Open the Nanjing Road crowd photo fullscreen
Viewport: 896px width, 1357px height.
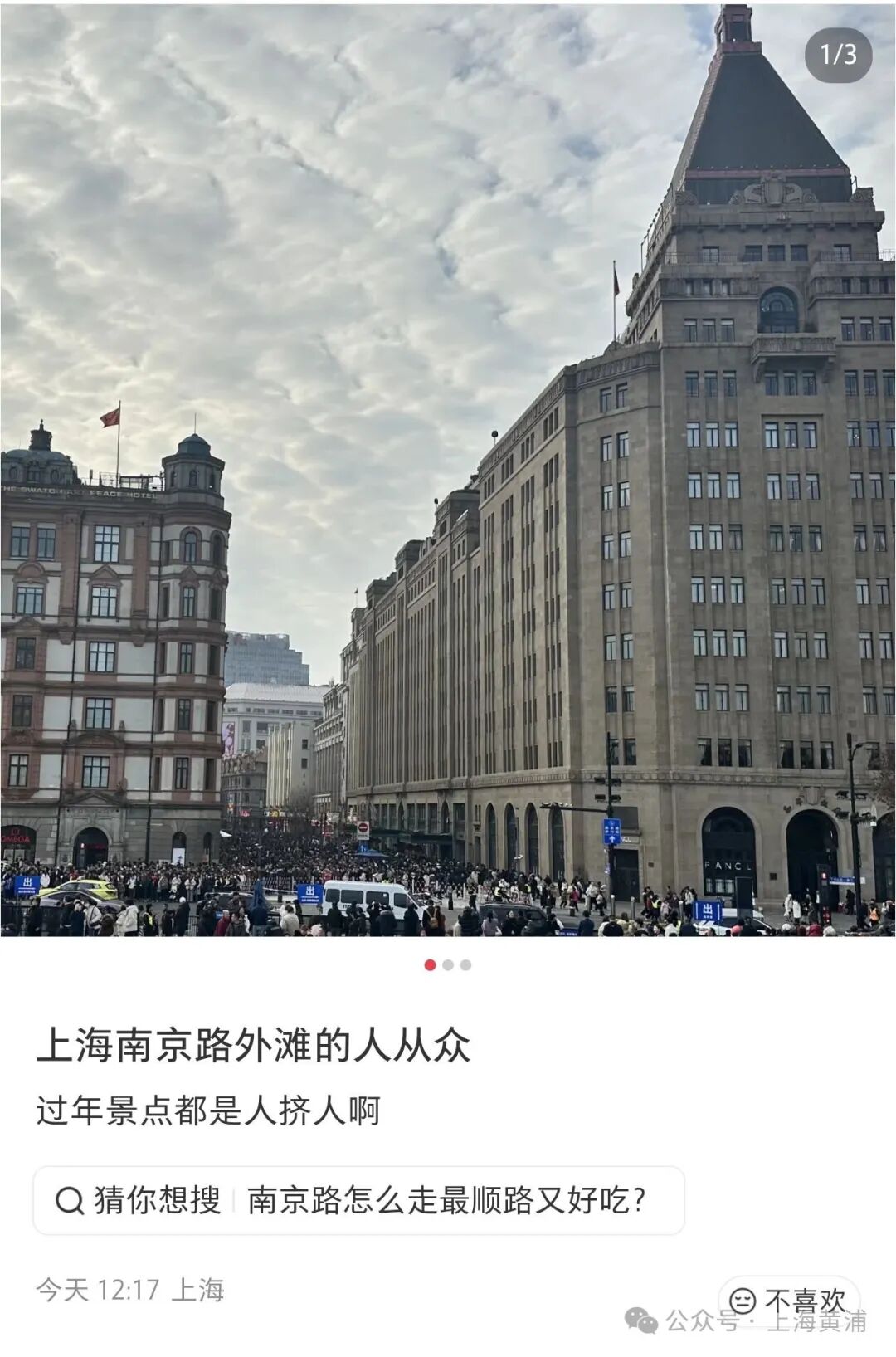[448, 470]
